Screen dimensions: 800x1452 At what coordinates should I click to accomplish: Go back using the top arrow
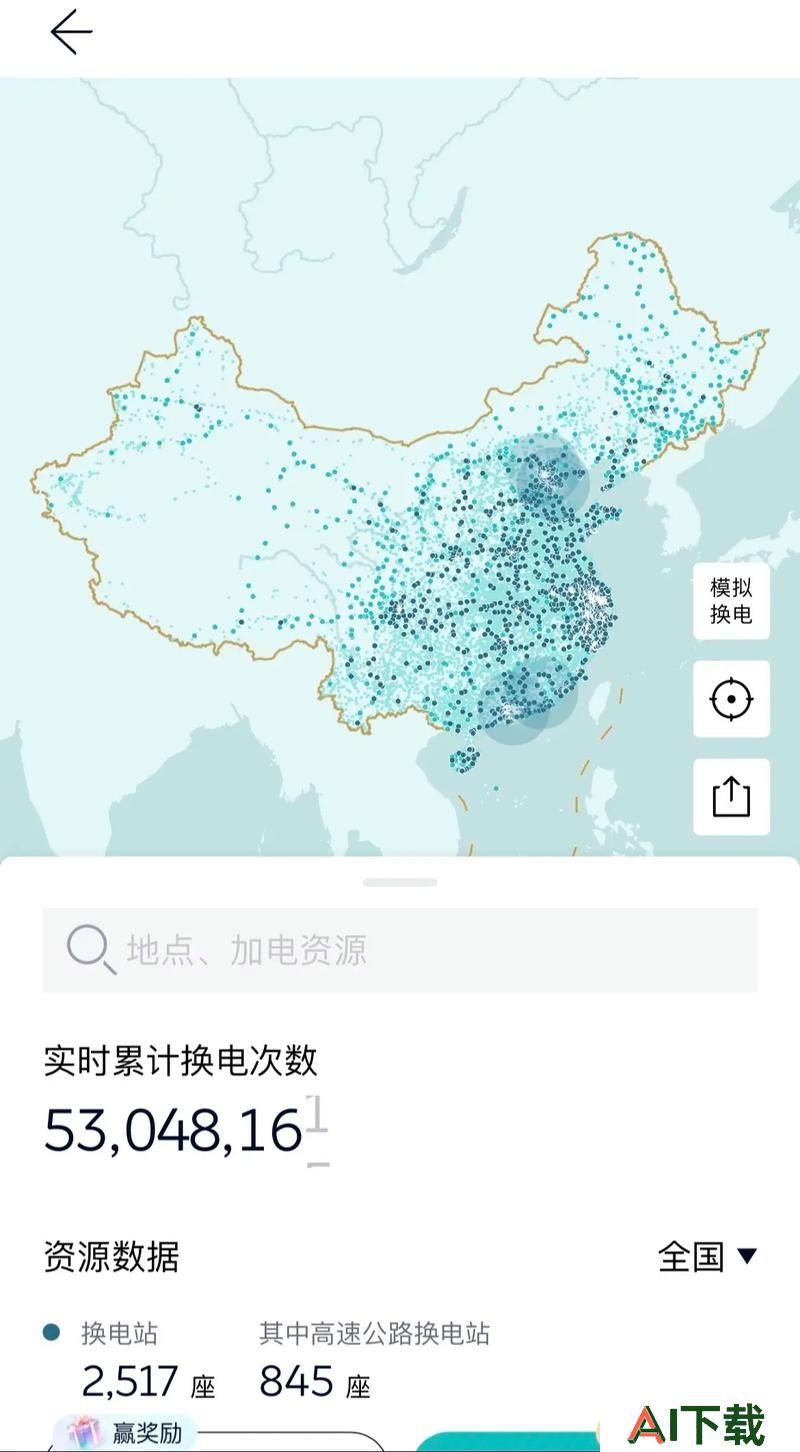point(71,32)
